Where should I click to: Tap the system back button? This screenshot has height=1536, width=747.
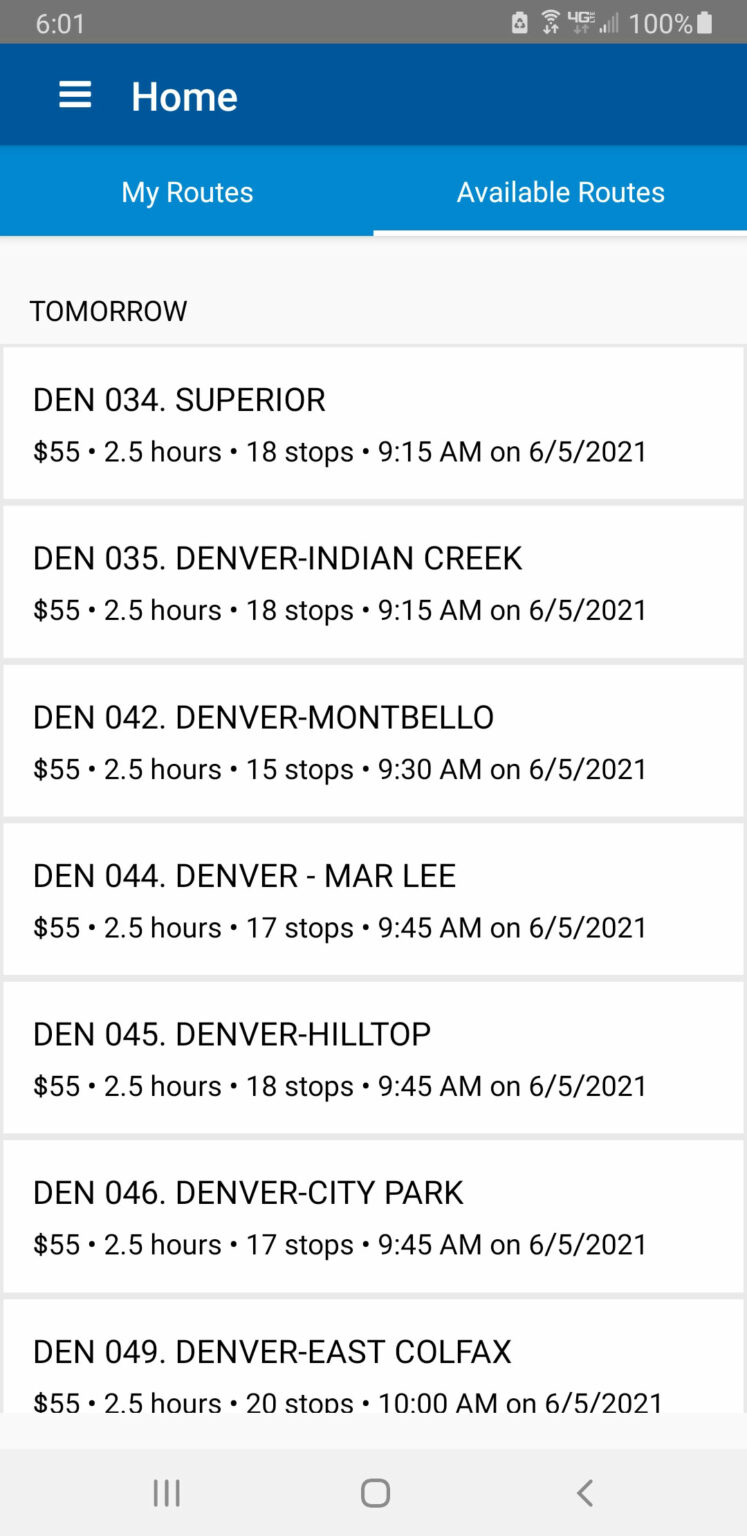[585, 1493]
